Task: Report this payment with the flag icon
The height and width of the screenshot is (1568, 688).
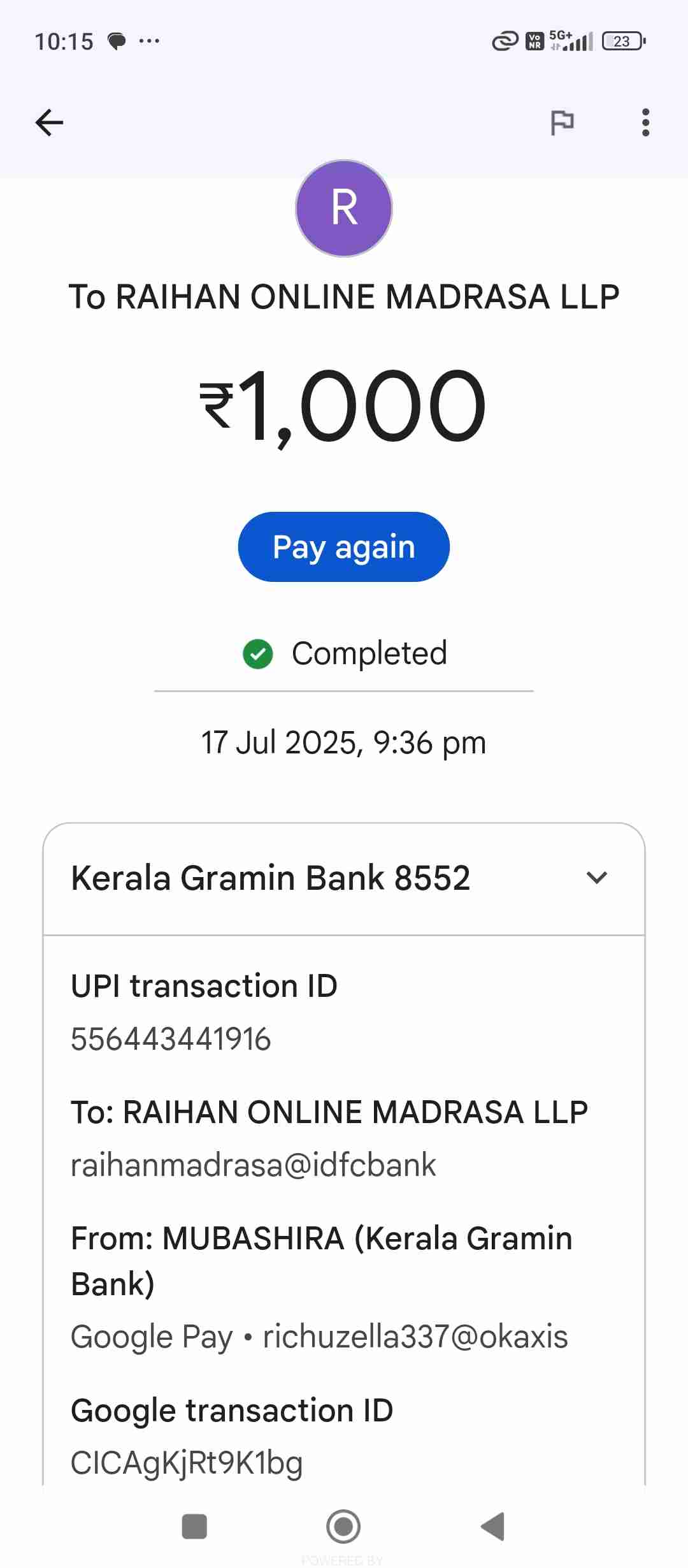Action: [x=562, y=122]
